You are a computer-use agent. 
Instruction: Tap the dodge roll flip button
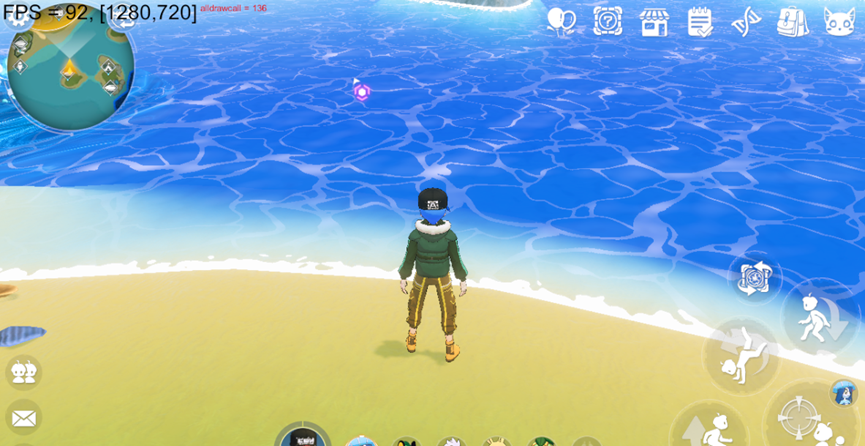(x=741, y=356)
